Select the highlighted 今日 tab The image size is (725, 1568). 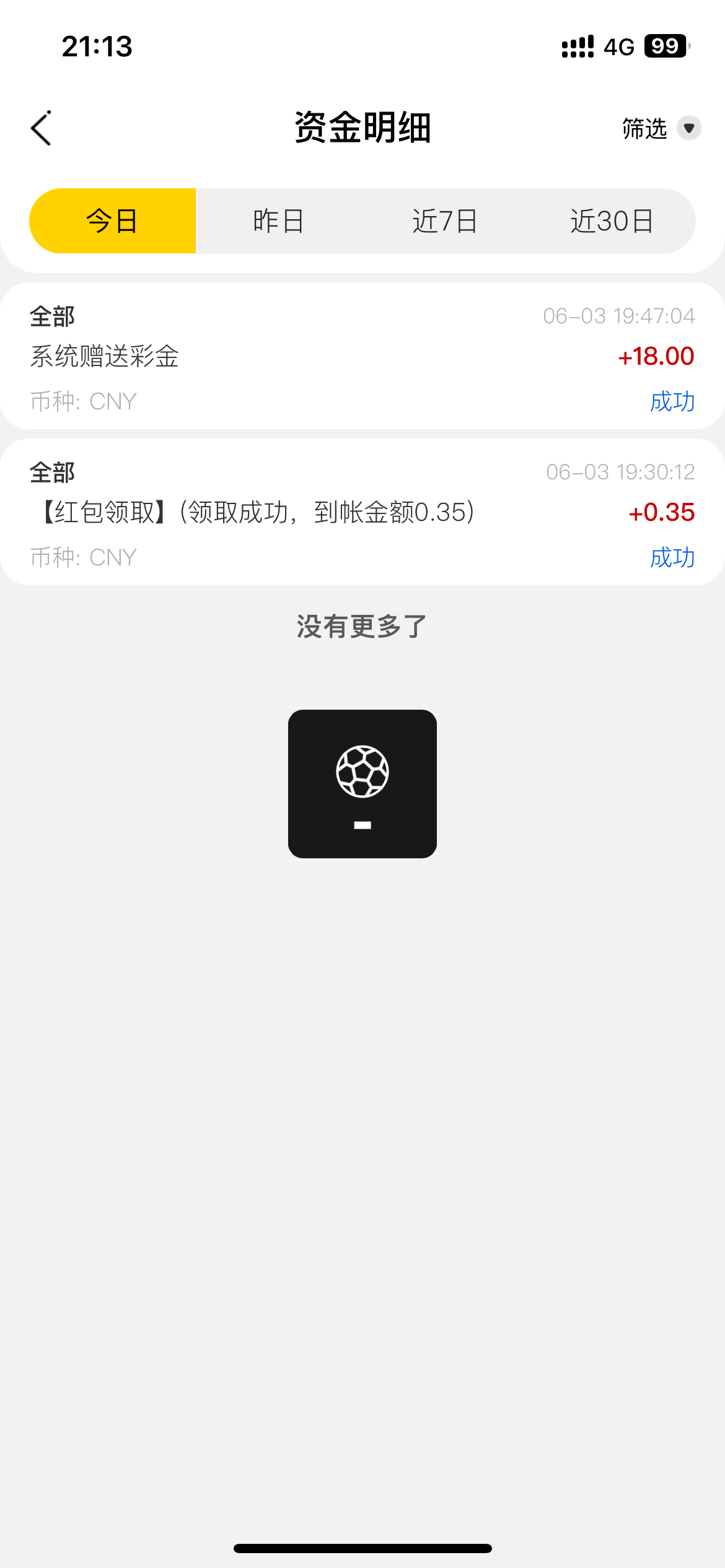(x=112, y=220)
